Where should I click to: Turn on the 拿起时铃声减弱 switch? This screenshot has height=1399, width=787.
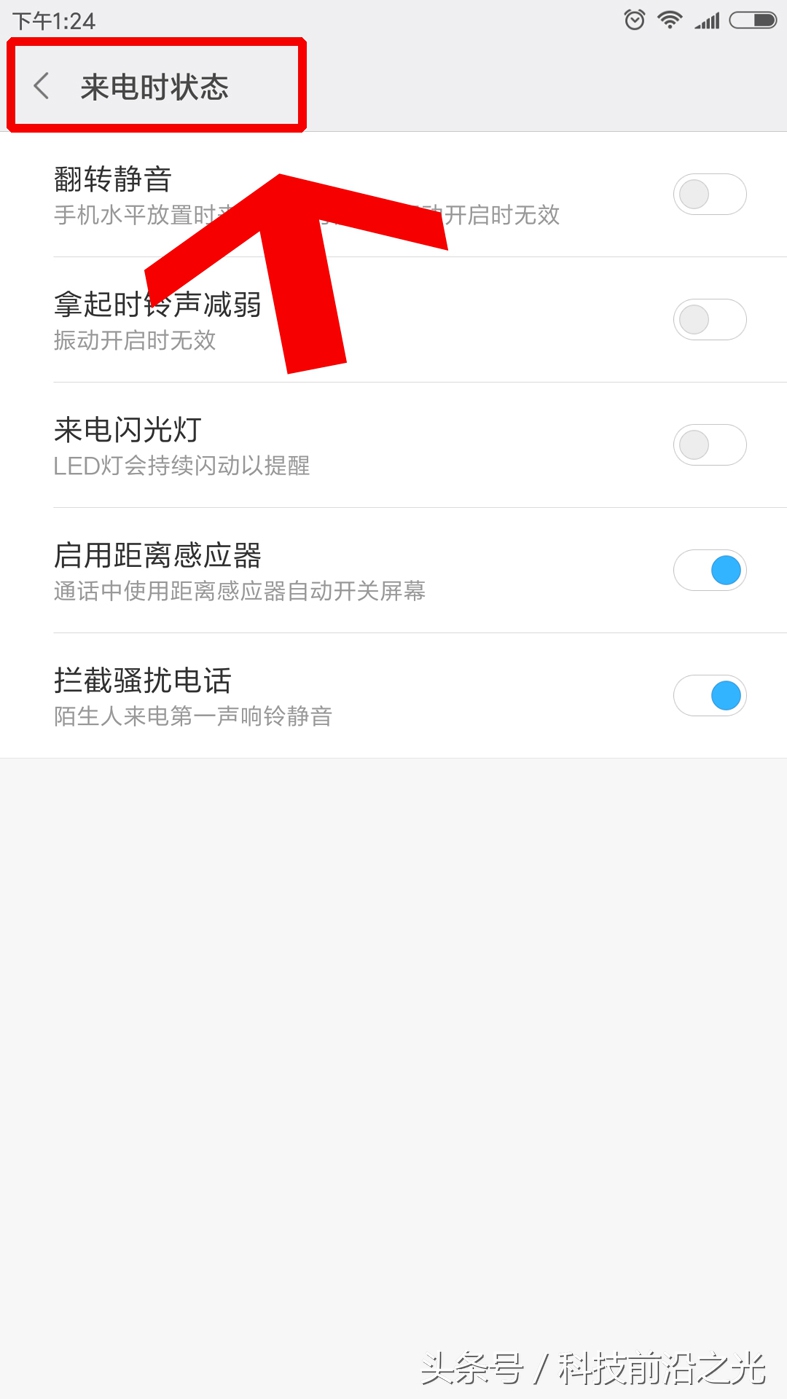point(710,319)
